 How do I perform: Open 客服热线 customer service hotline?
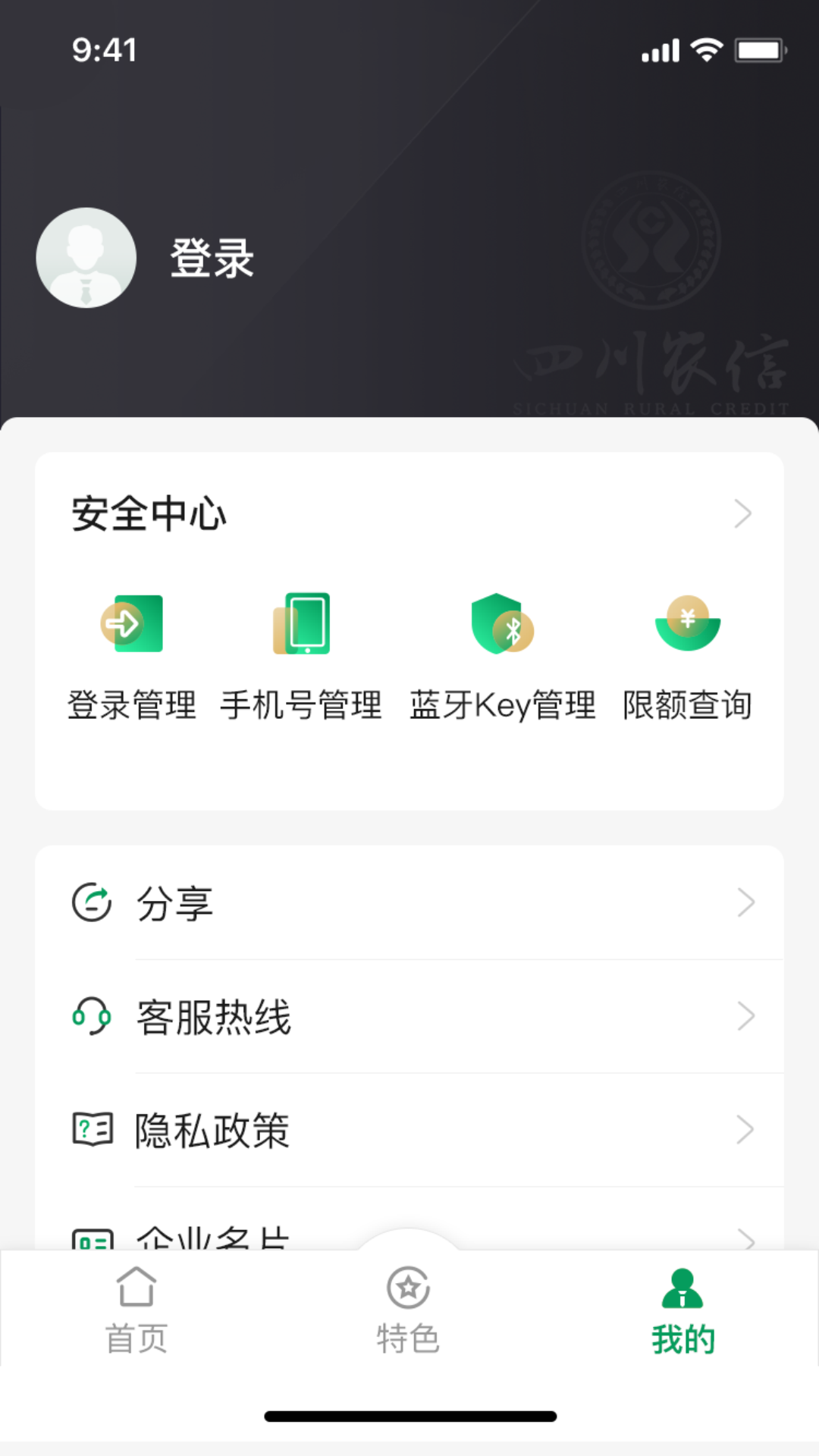pos(409,1016)
